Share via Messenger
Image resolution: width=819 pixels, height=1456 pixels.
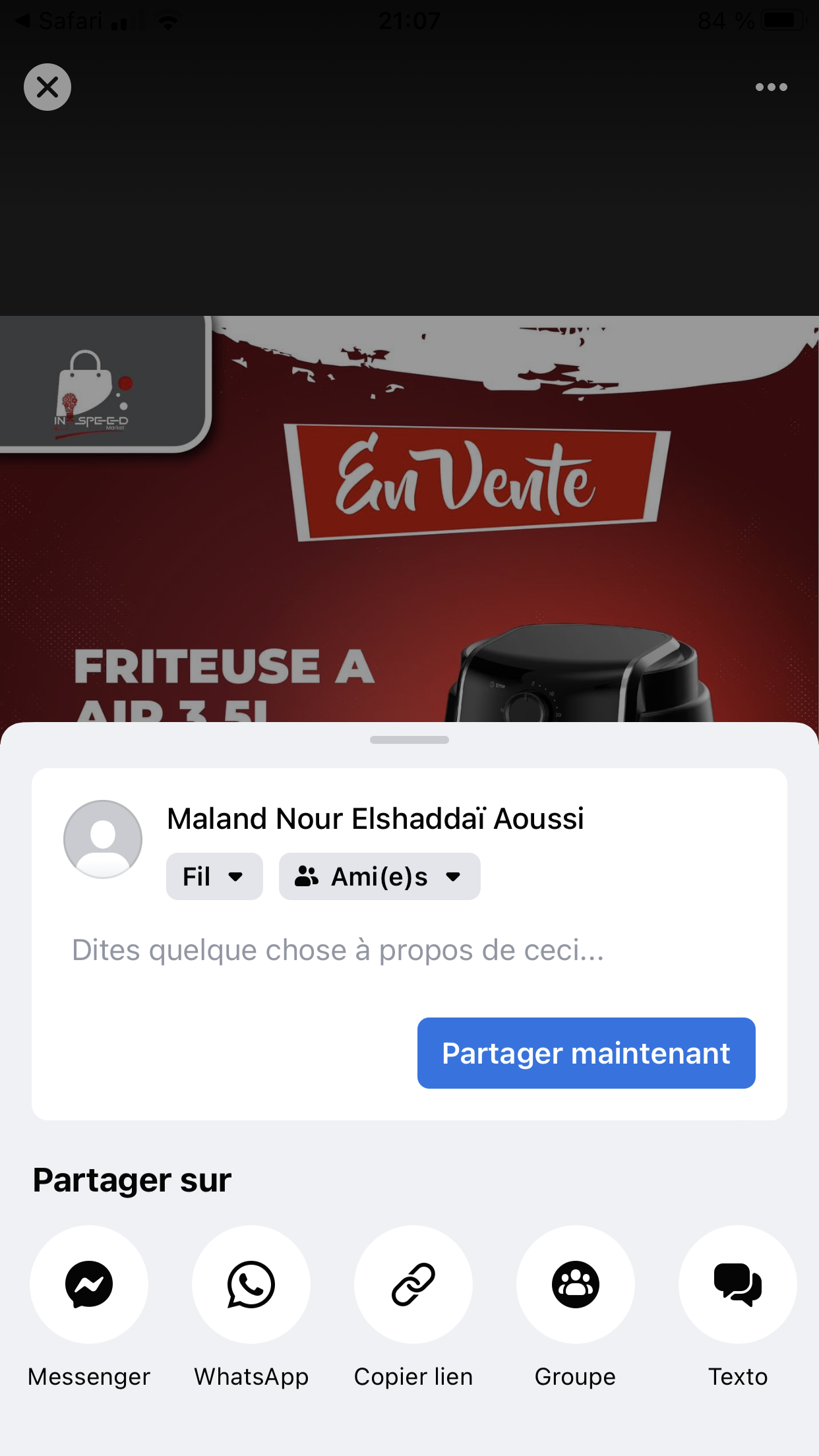pyautogui.click(x=89, y=1285)
